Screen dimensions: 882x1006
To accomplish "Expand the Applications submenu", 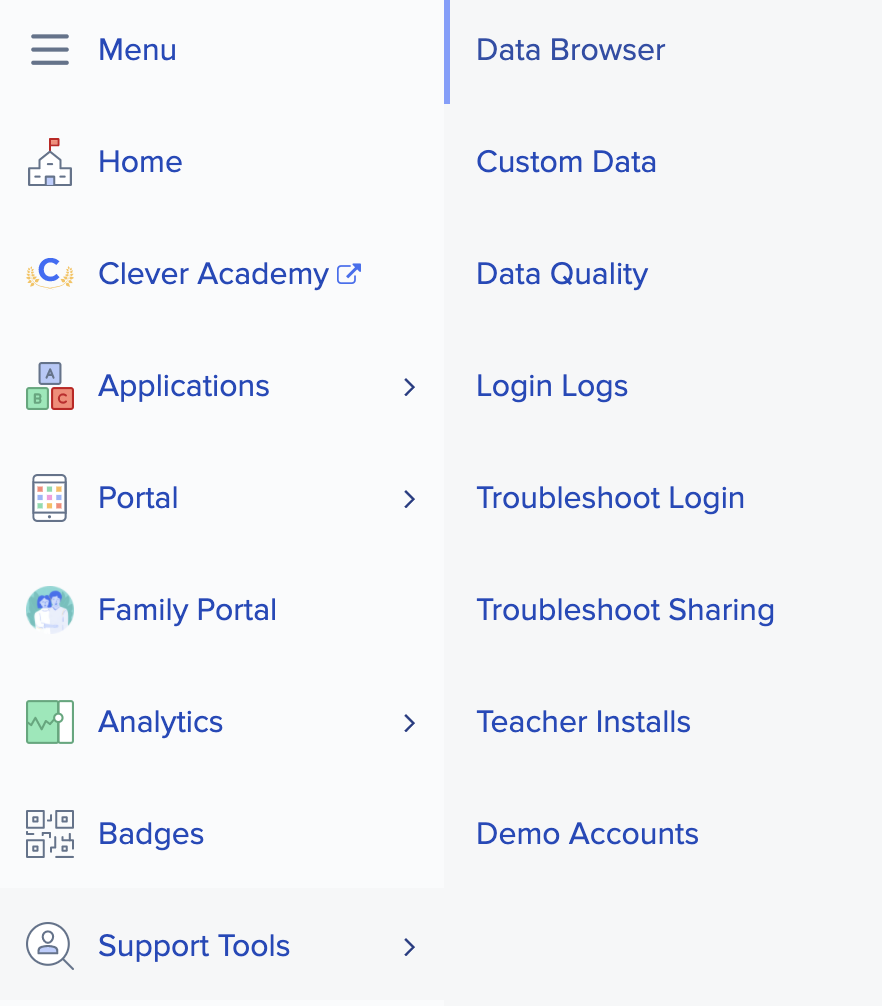I will tap(409, 387).
